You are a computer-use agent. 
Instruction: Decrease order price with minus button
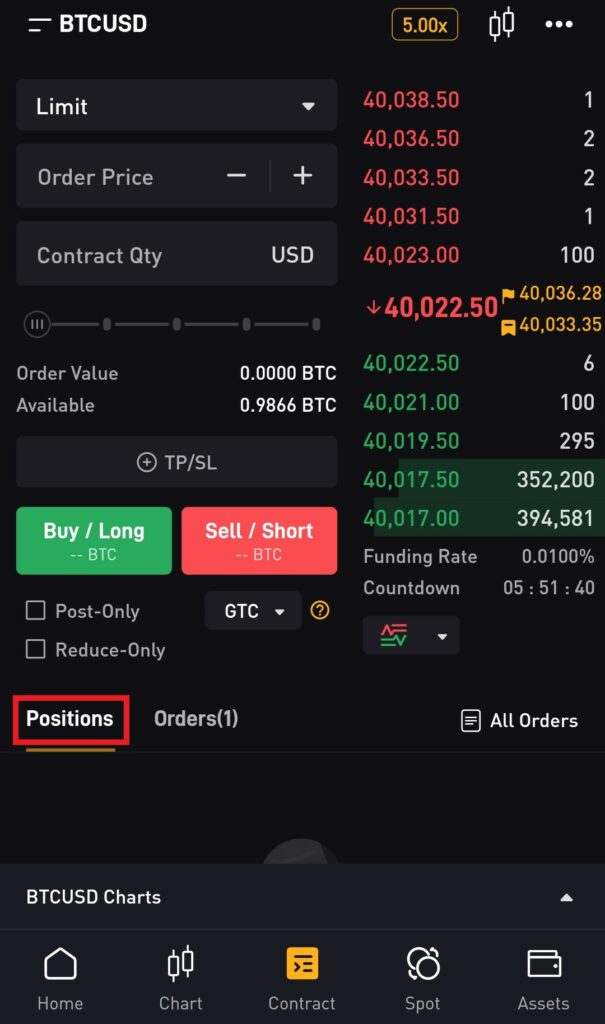pos(237,176)
